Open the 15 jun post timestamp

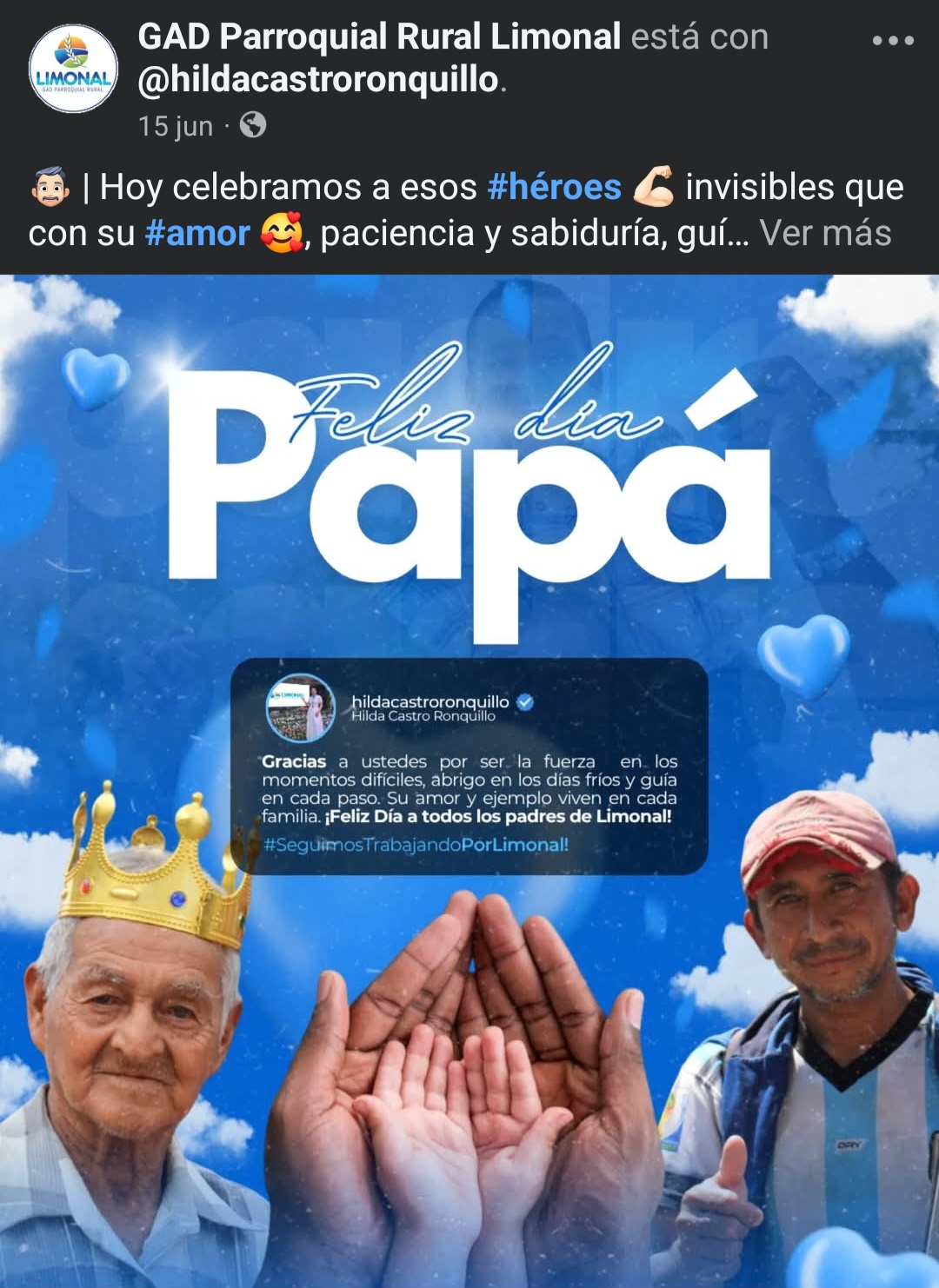click(x=175, y=127)
